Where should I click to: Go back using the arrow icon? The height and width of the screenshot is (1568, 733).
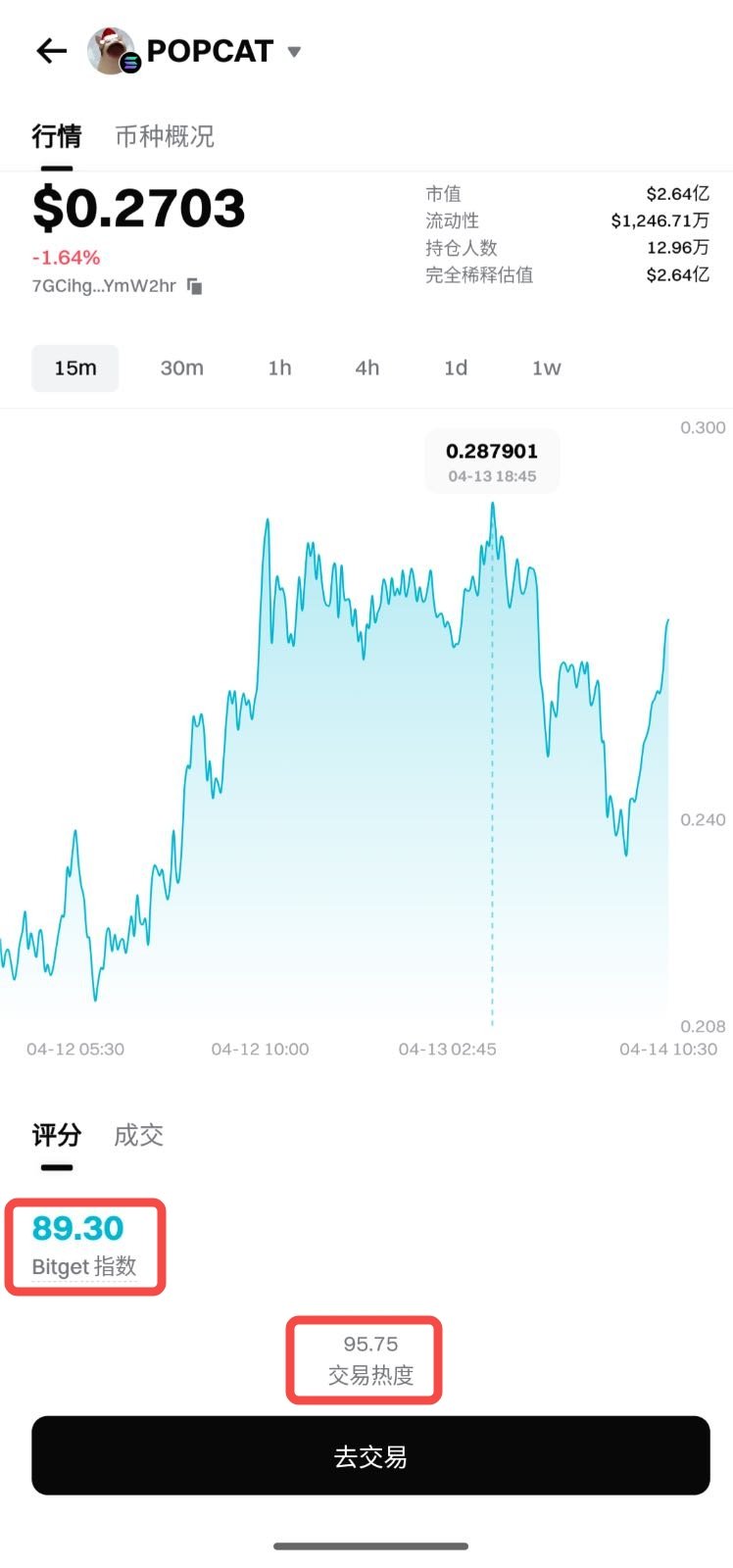[x=51, y=51]
